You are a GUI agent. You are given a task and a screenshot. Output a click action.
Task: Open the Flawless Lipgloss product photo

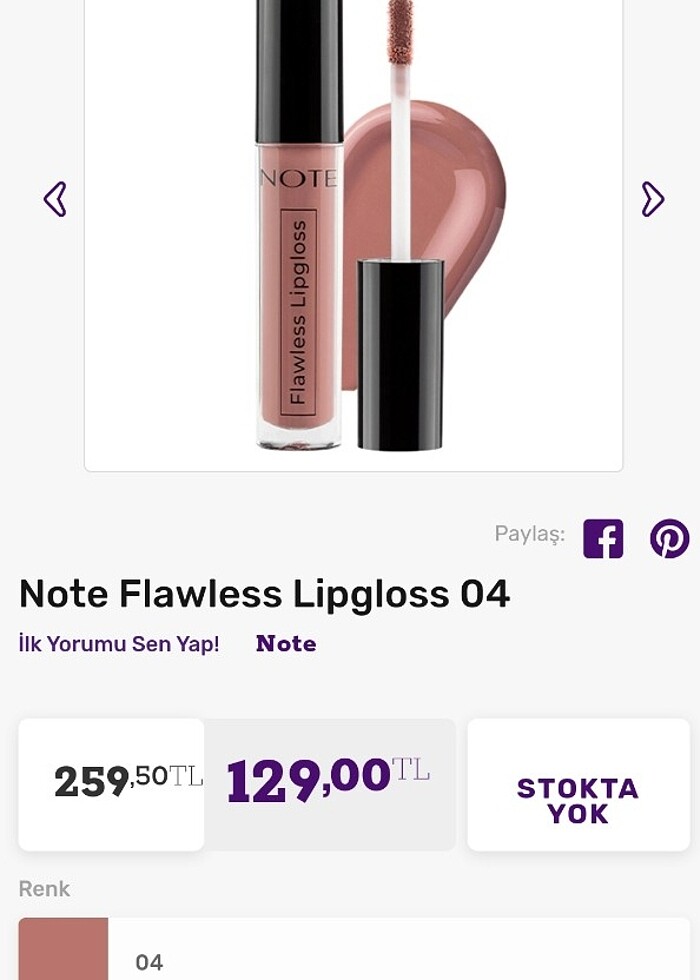click(x=353, y=230)
